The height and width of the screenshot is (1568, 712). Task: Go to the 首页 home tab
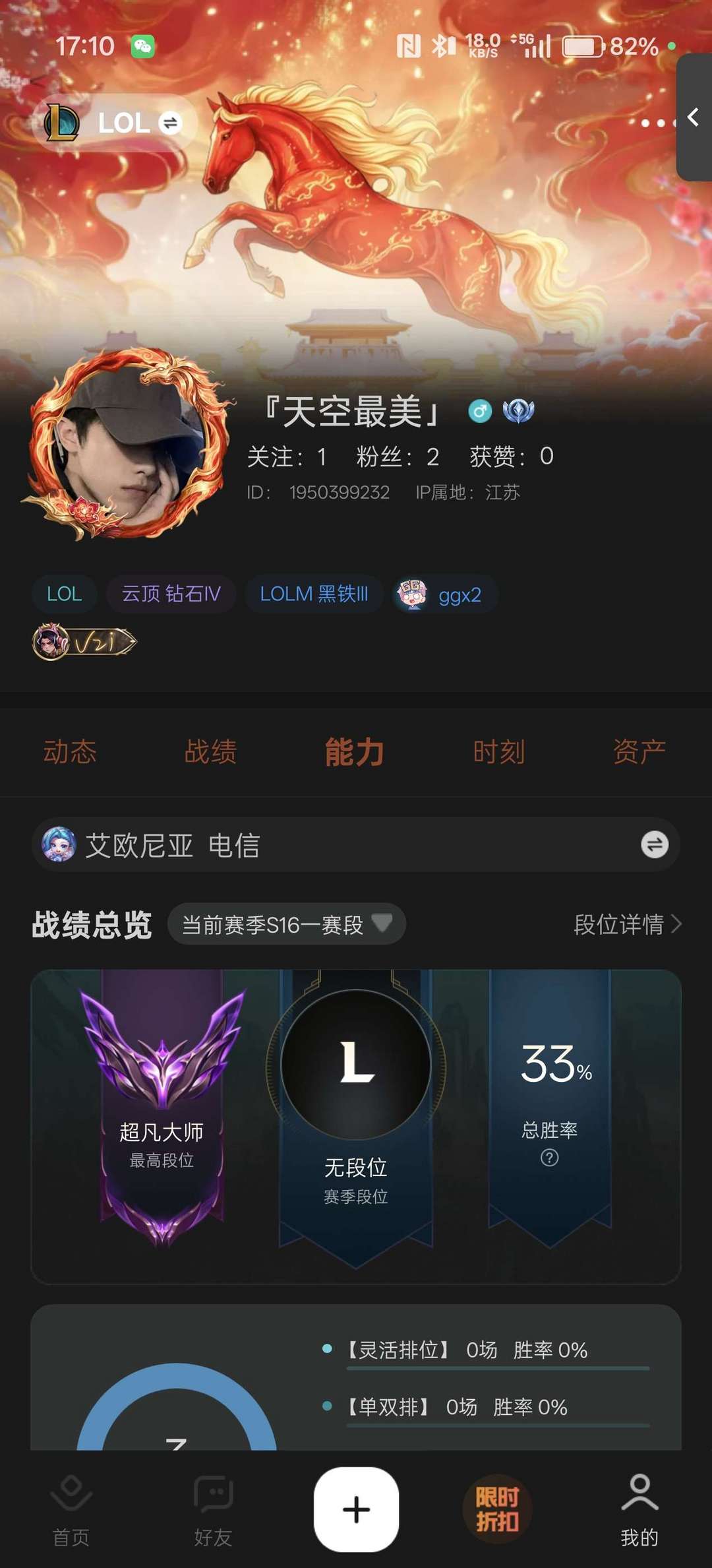point(71,1511)
